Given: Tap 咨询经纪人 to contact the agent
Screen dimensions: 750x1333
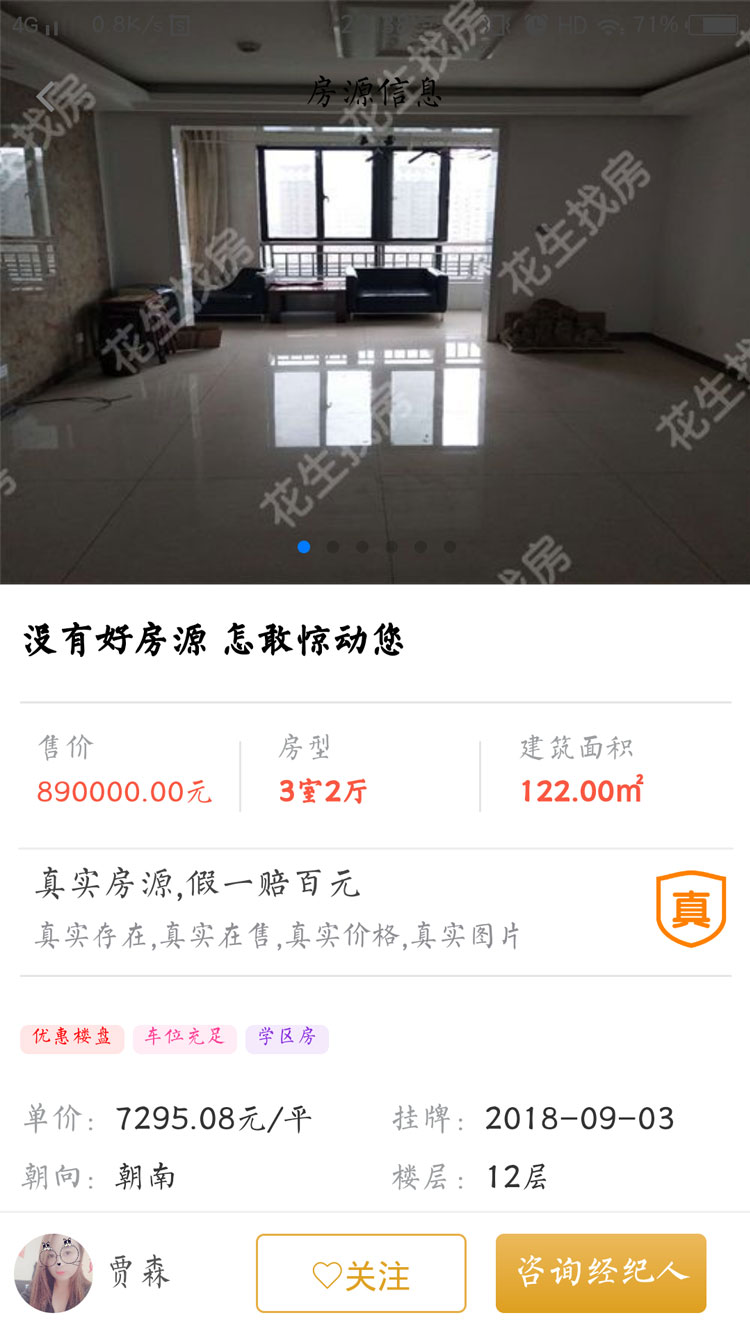Looking at the screenshot, I should pos(601,1273).
